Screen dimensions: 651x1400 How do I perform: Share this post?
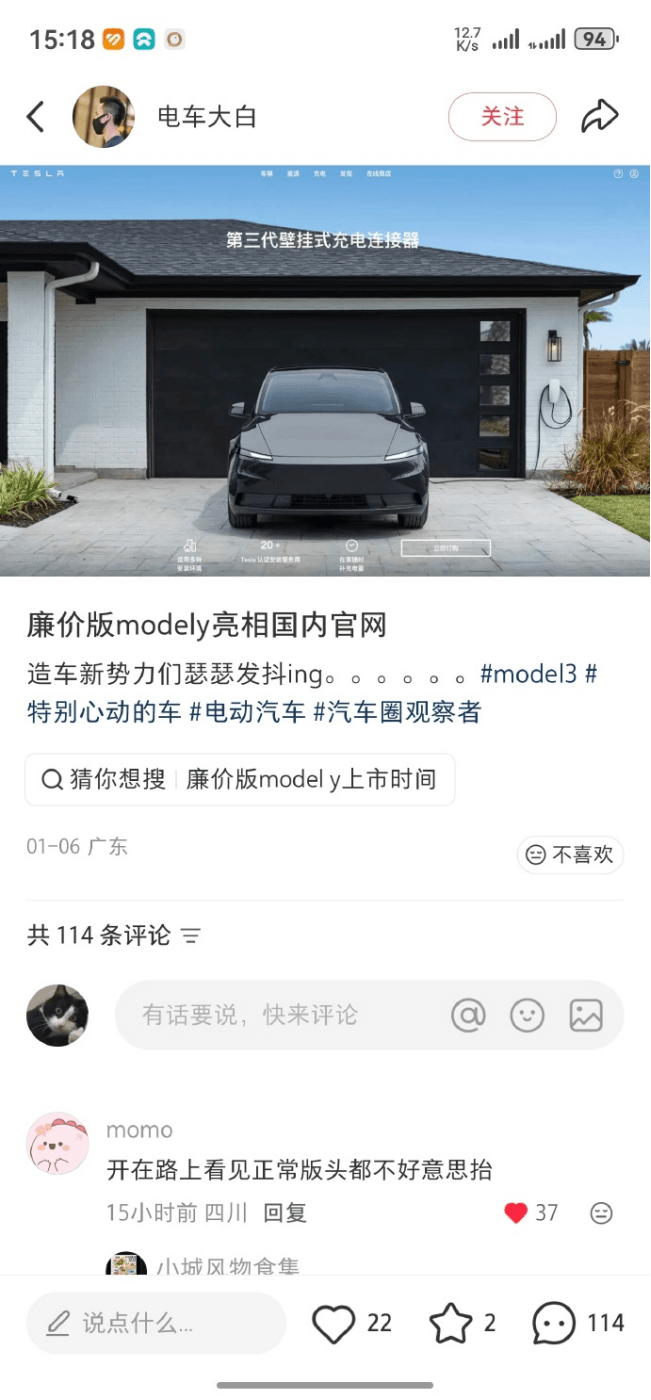click(x=599, y=117)
